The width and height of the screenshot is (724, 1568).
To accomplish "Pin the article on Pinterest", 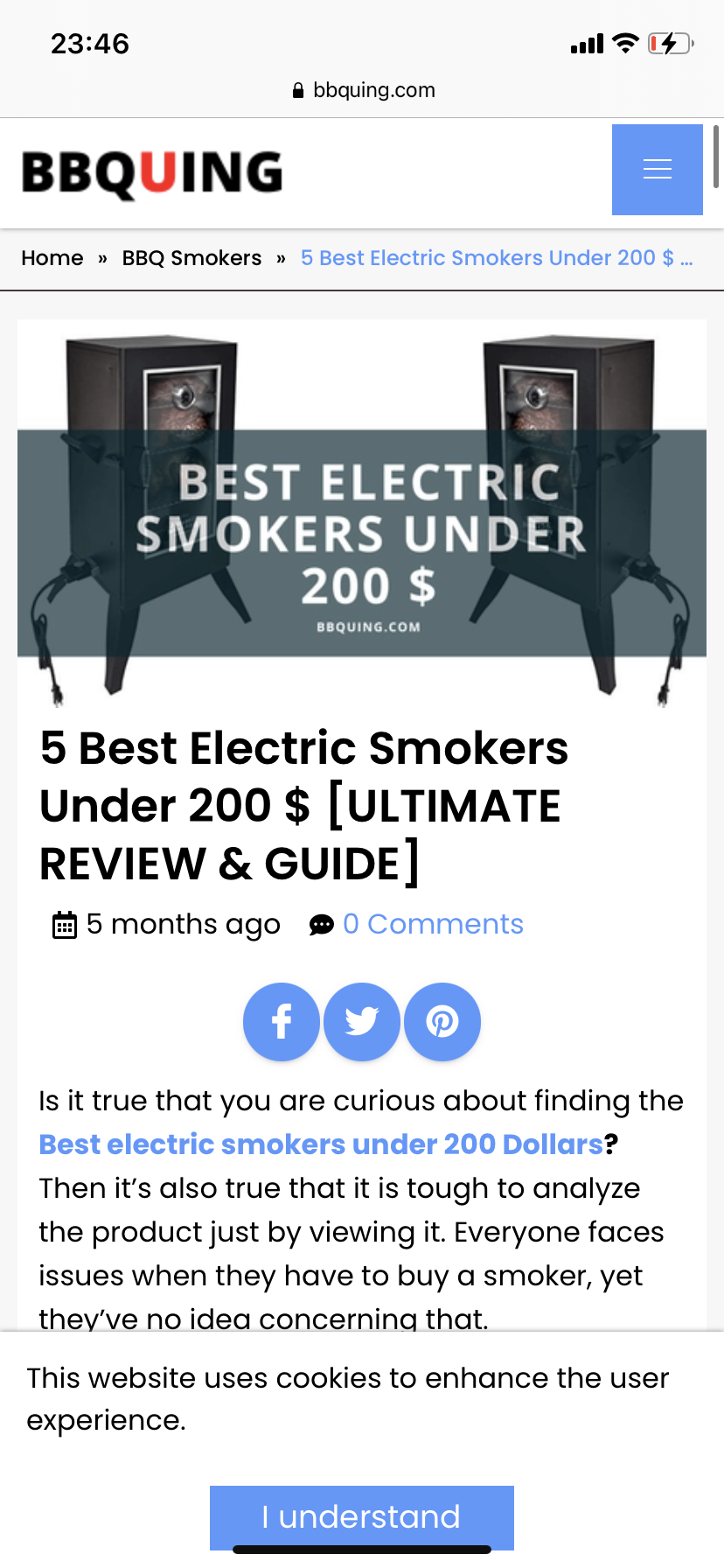I will [x=442, y=1022].
